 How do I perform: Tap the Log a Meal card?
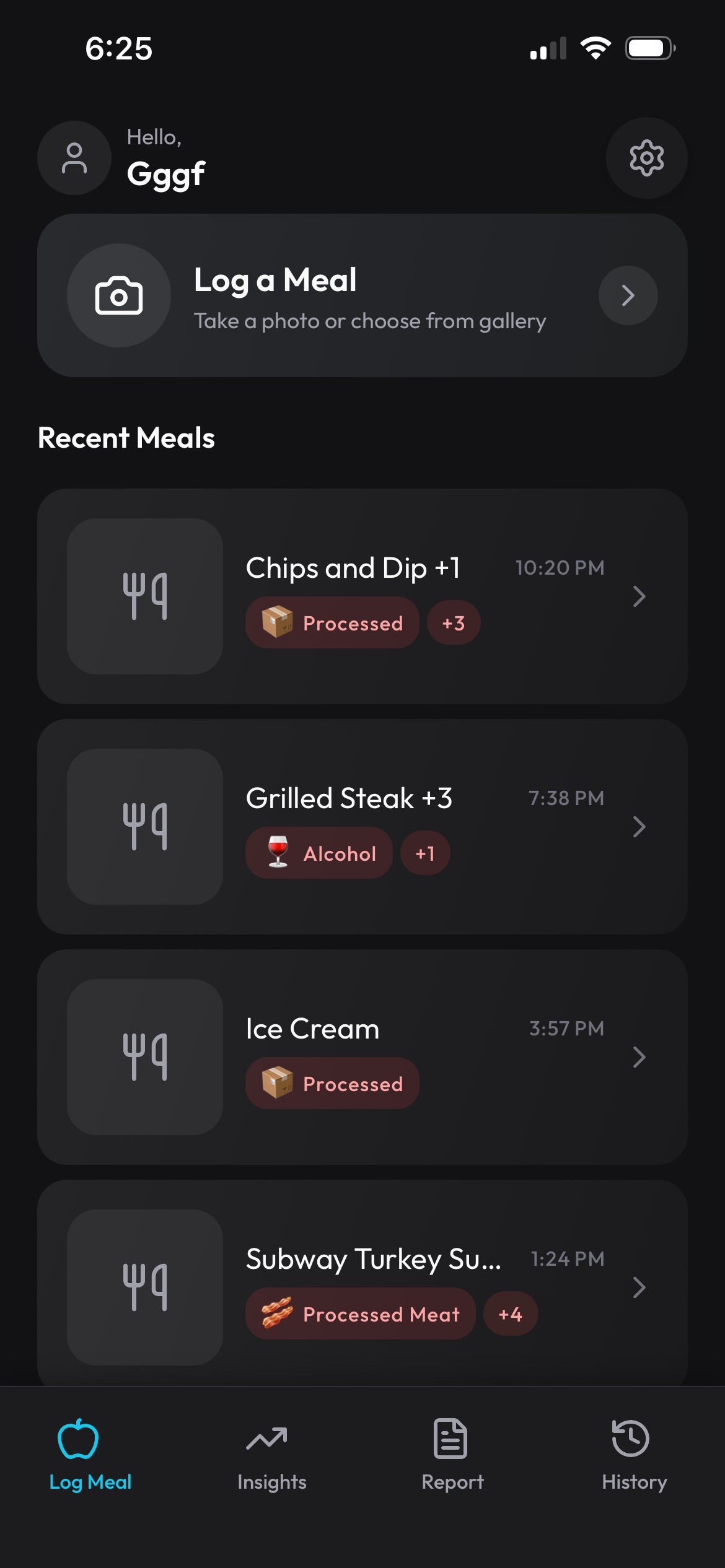(x=362, y=295)
